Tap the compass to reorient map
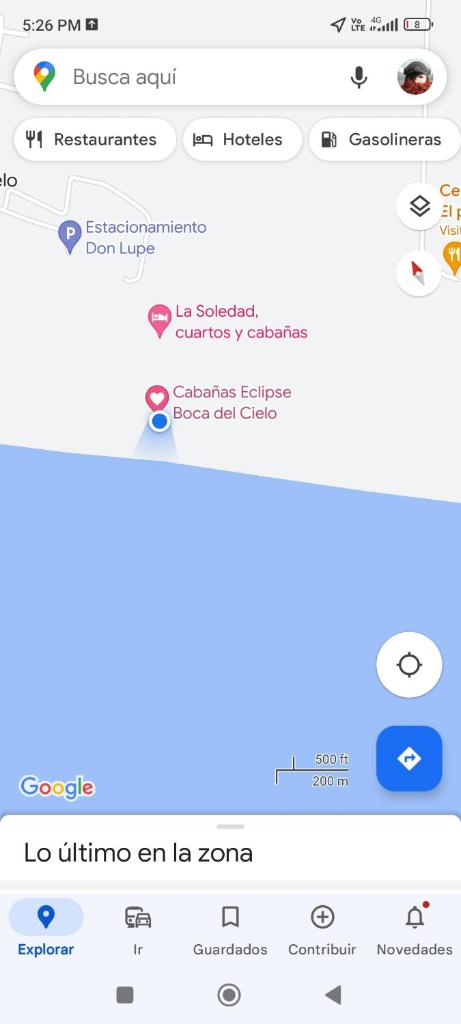The height and width of the screenshot is (1024, 461). (x=419, y=272)
